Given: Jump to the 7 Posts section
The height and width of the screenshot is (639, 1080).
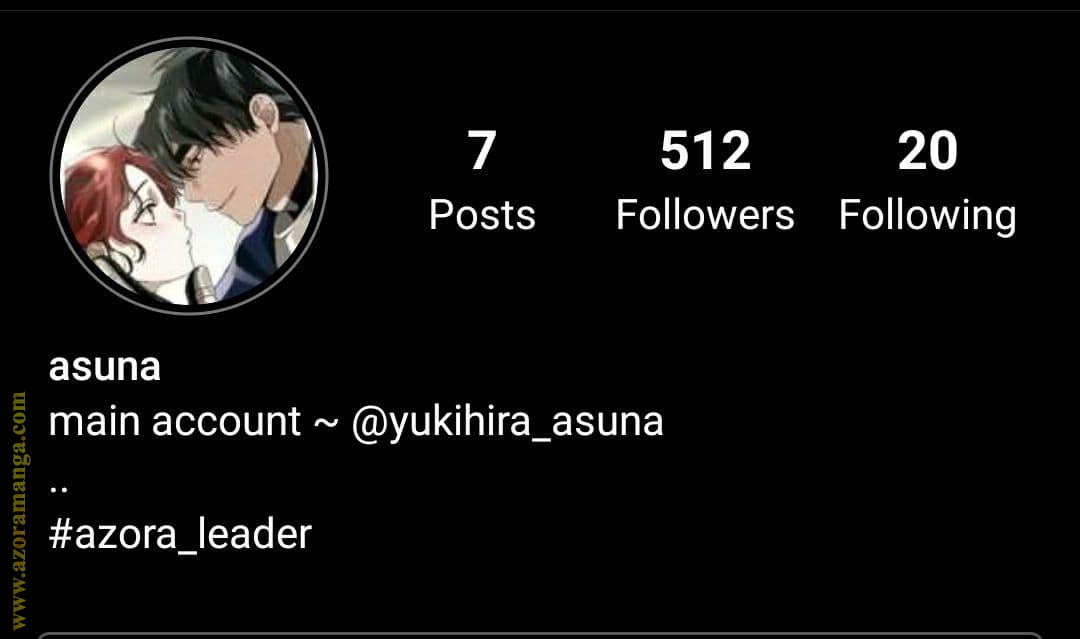Looking at the screenshot, I should [482, 181].
